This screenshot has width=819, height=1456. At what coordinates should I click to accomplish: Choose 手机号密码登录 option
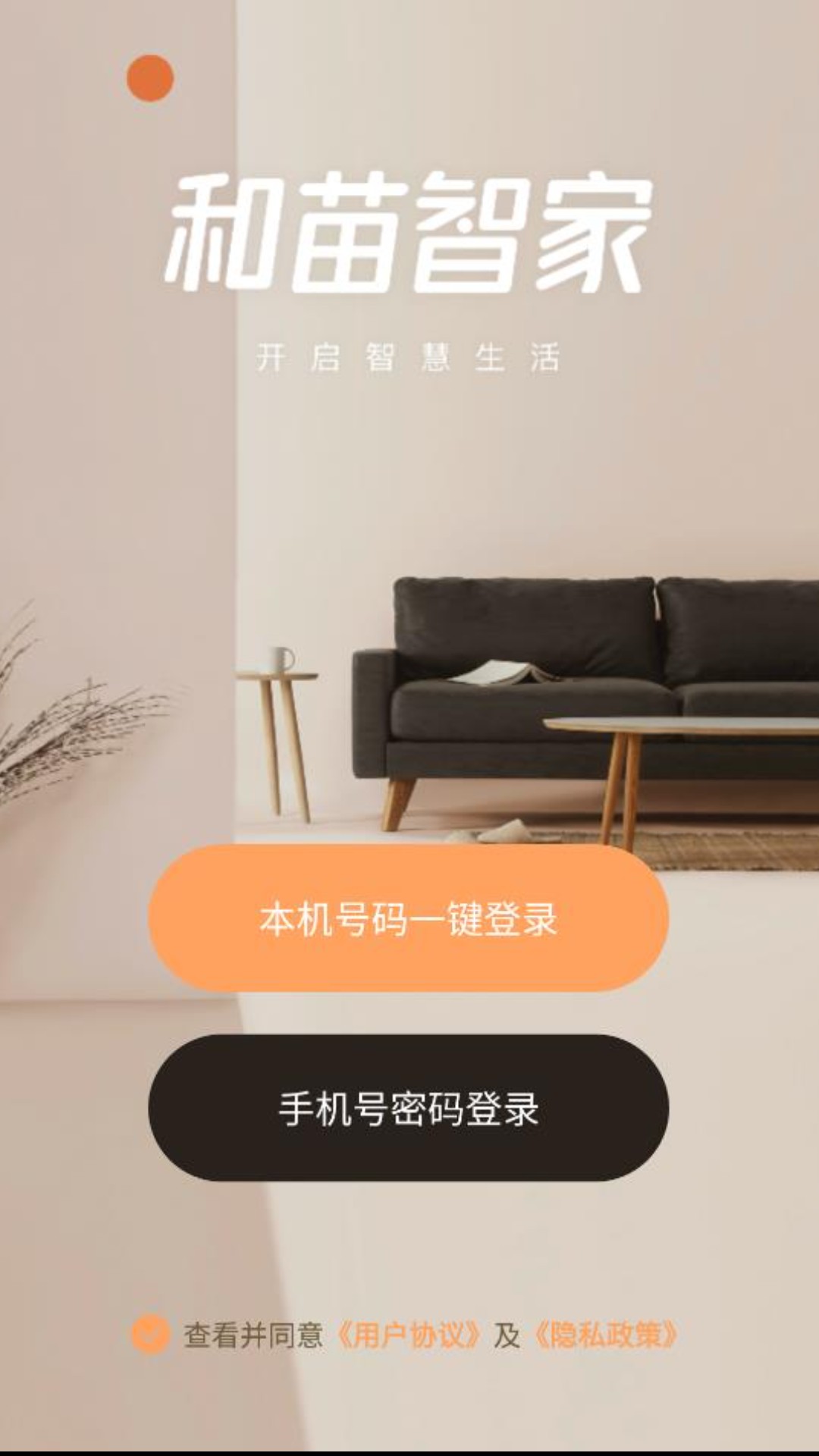(408, 1108)
